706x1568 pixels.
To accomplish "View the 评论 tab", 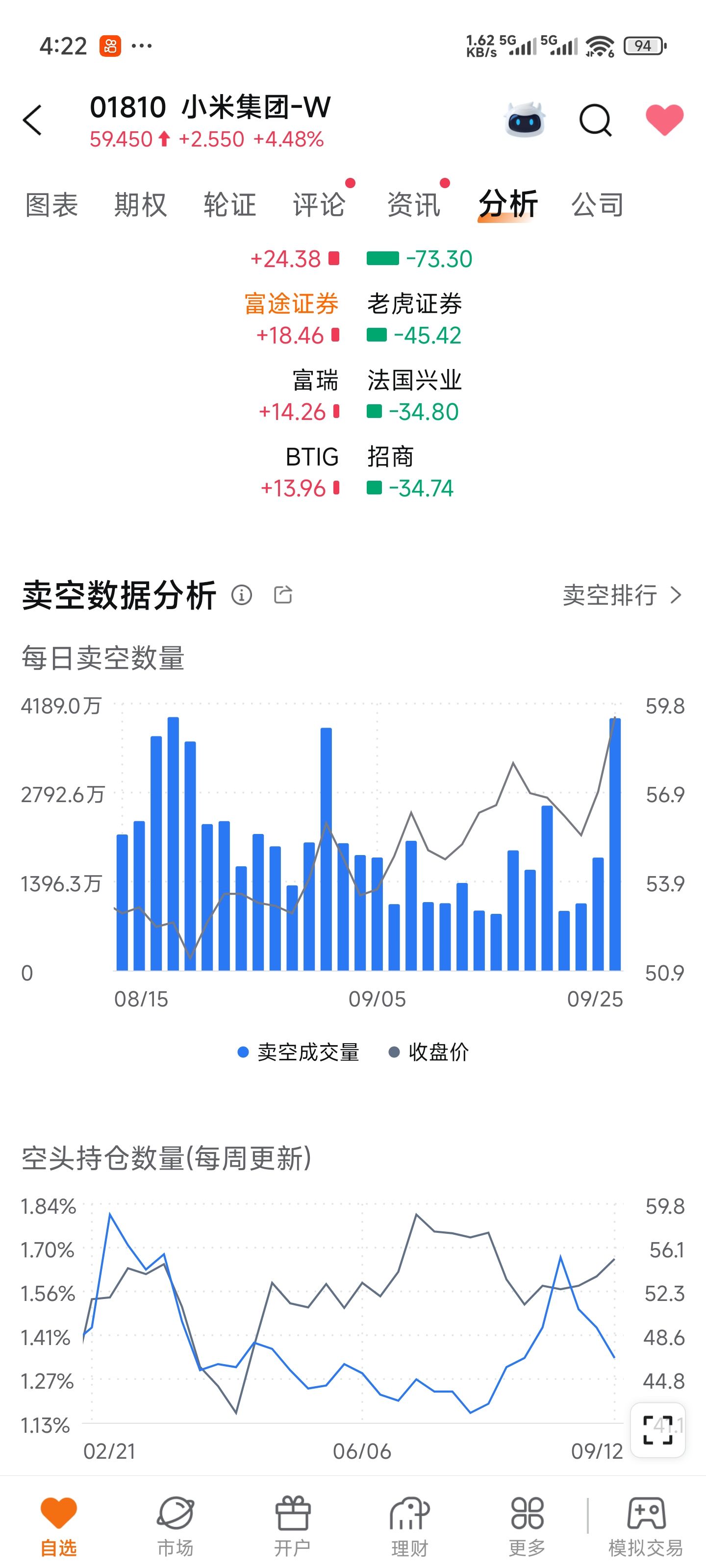I will 319,204.
